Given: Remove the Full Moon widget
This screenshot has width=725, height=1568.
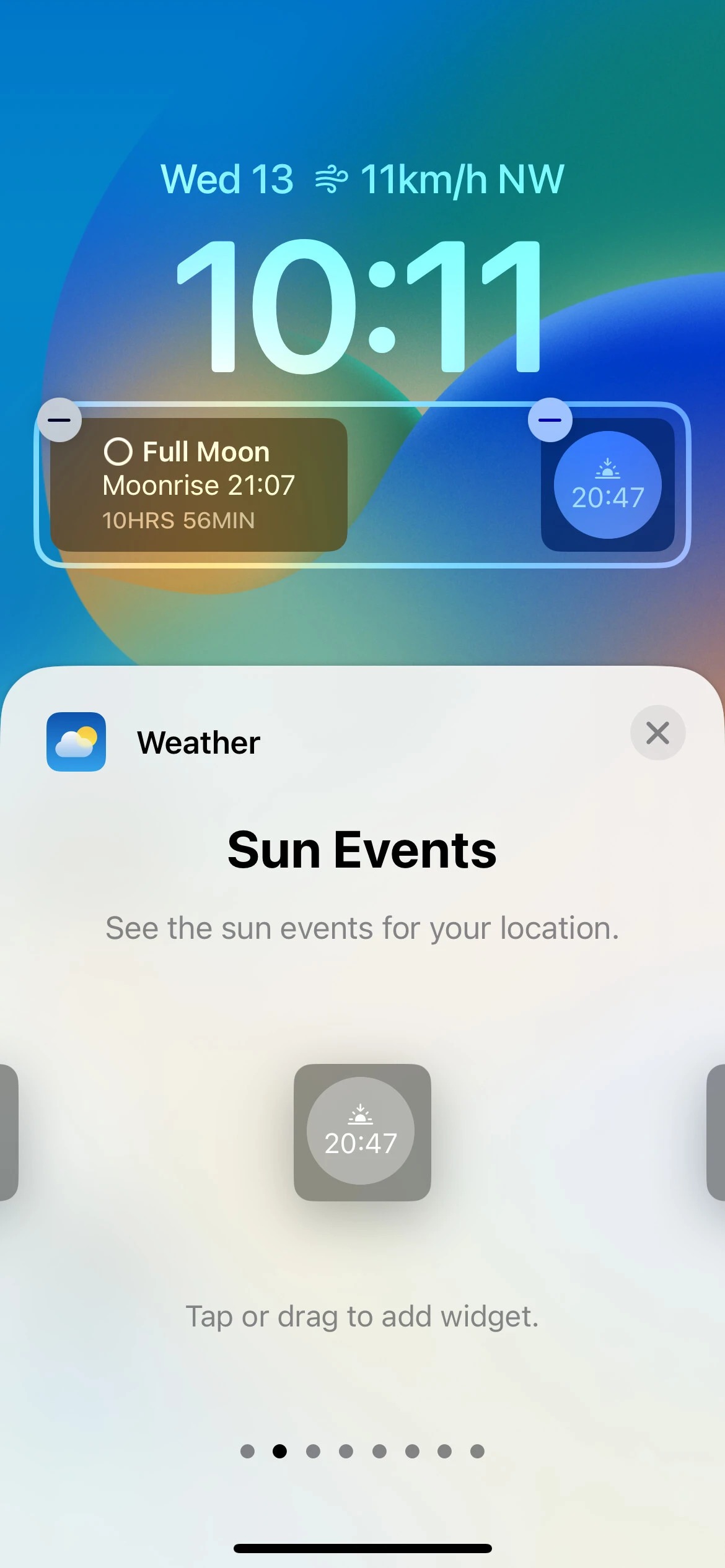Looking at the screenshot, I should [59, 420].
